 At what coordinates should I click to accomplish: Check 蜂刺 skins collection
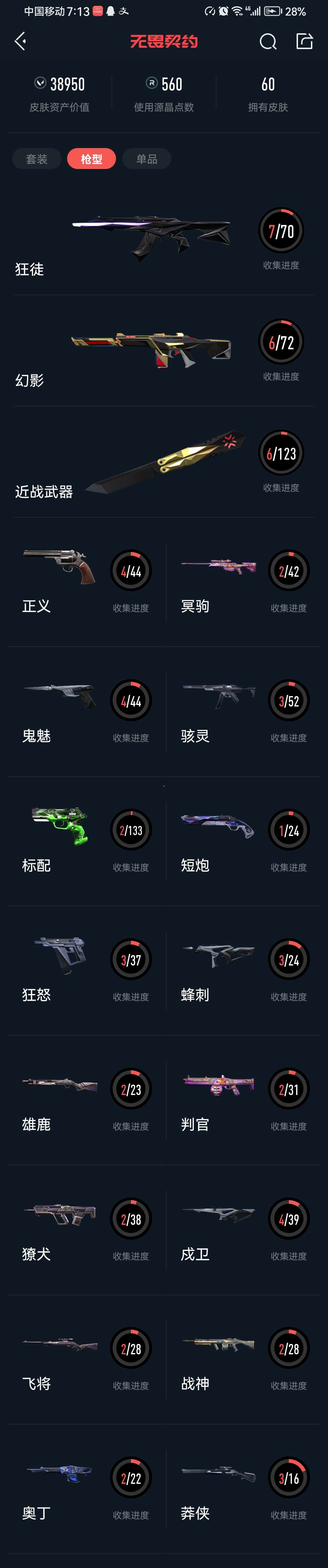243,970
